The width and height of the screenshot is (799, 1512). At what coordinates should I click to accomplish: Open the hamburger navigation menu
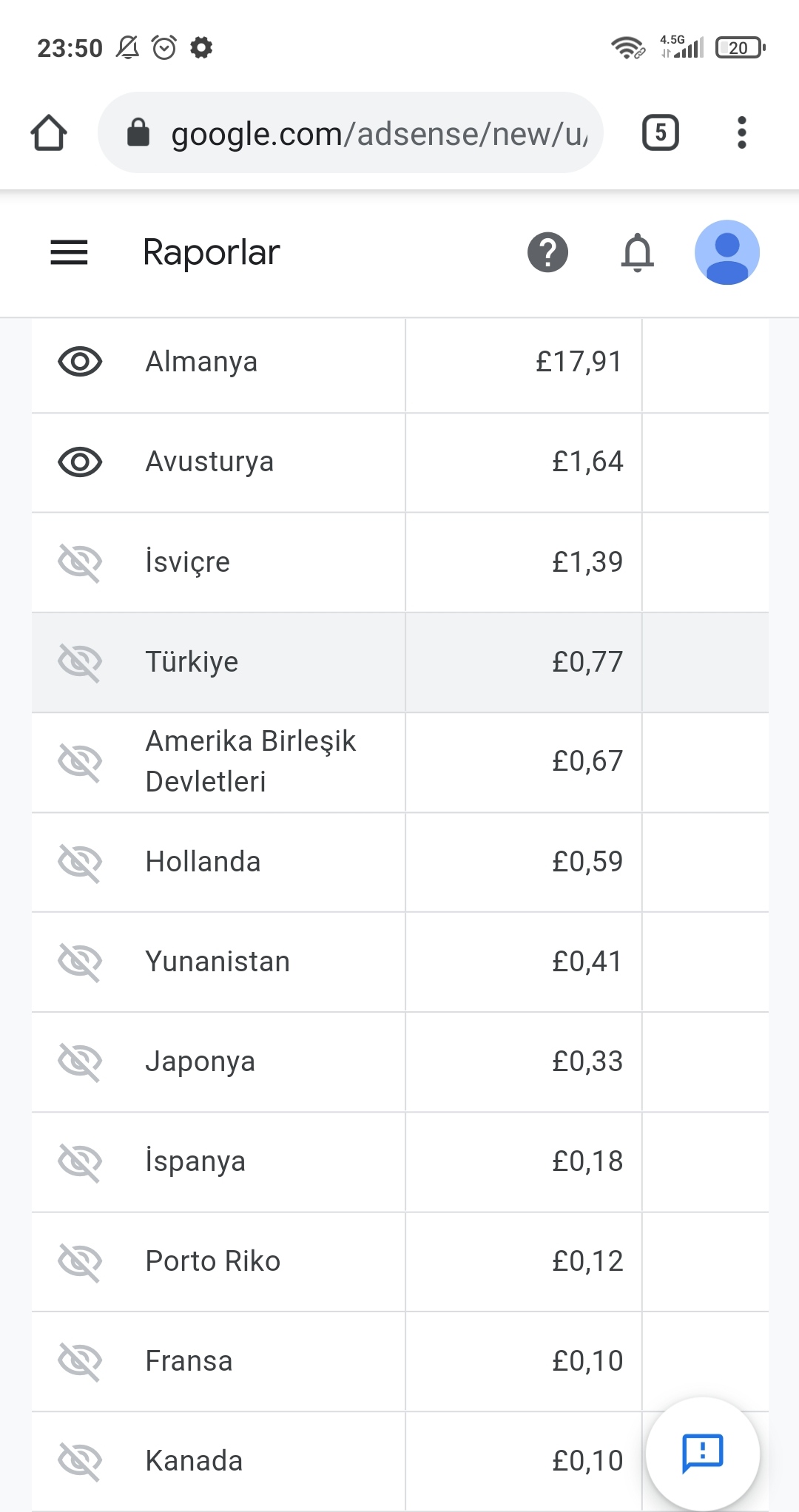point(69,252)
